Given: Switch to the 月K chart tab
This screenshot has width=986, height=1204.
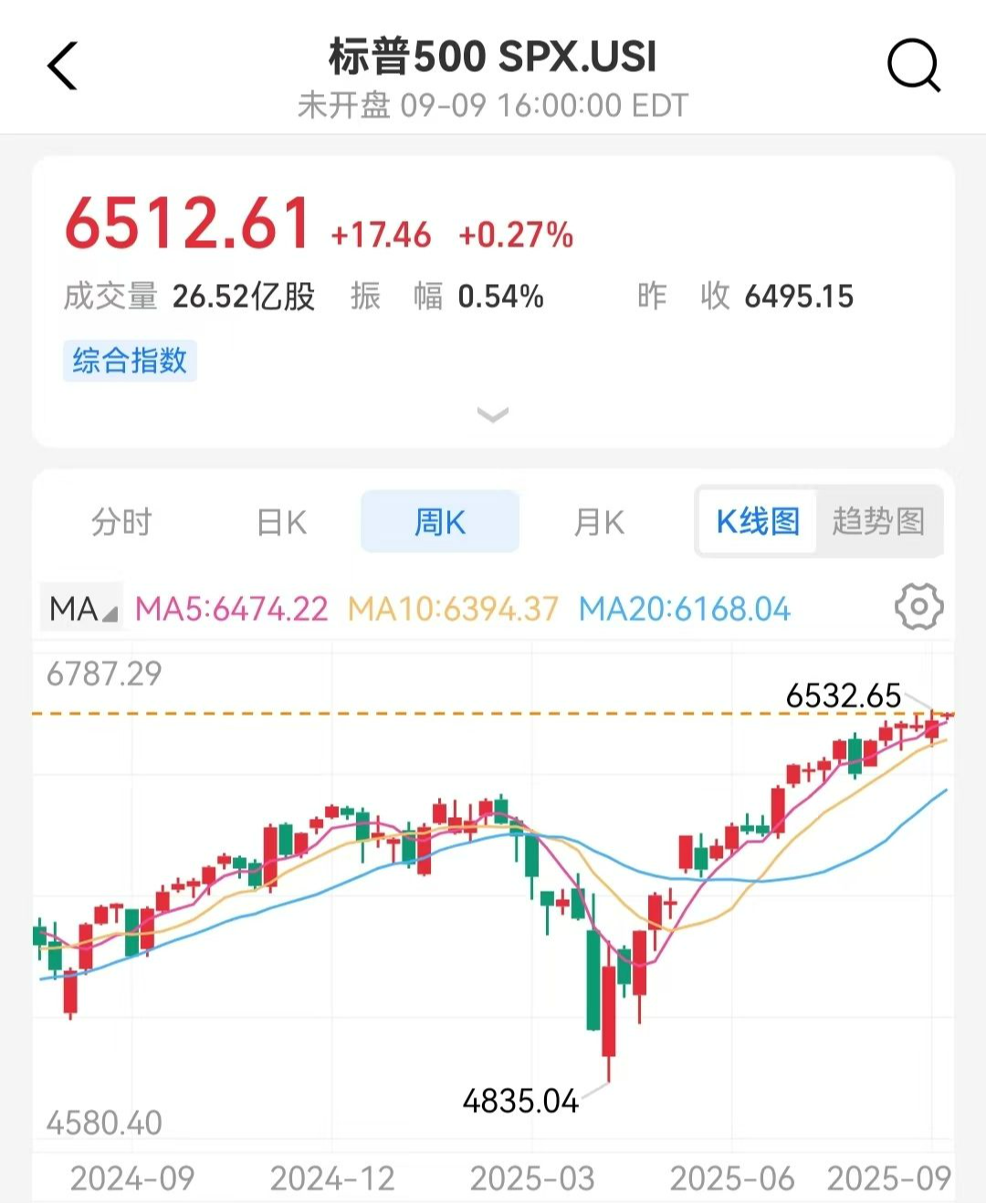Looking at the screenshot, I should click(599, 522).
